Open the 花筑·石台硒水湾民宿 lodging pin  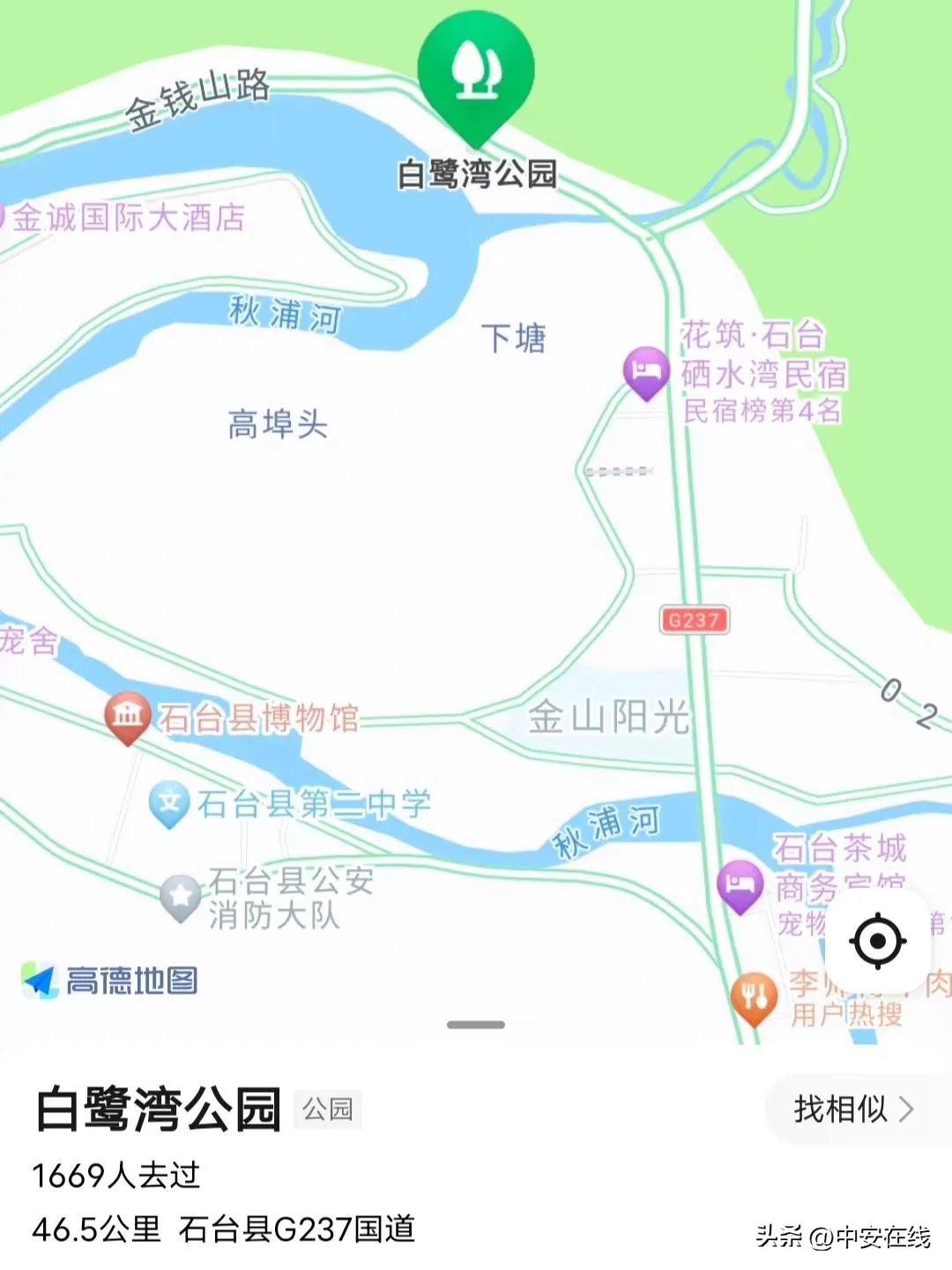[647, 370]
